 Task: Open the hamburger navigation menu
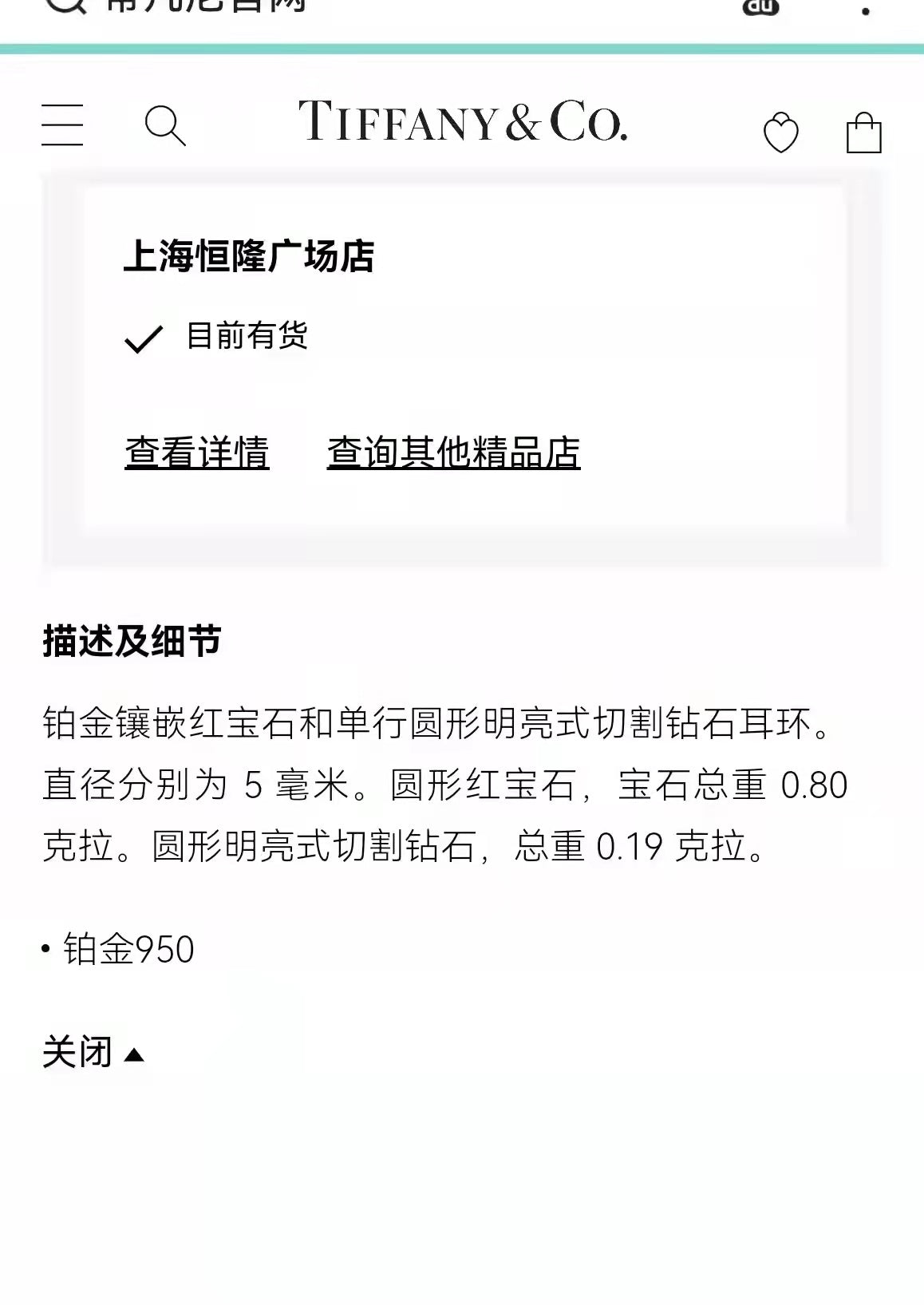[x=62, y=125]
